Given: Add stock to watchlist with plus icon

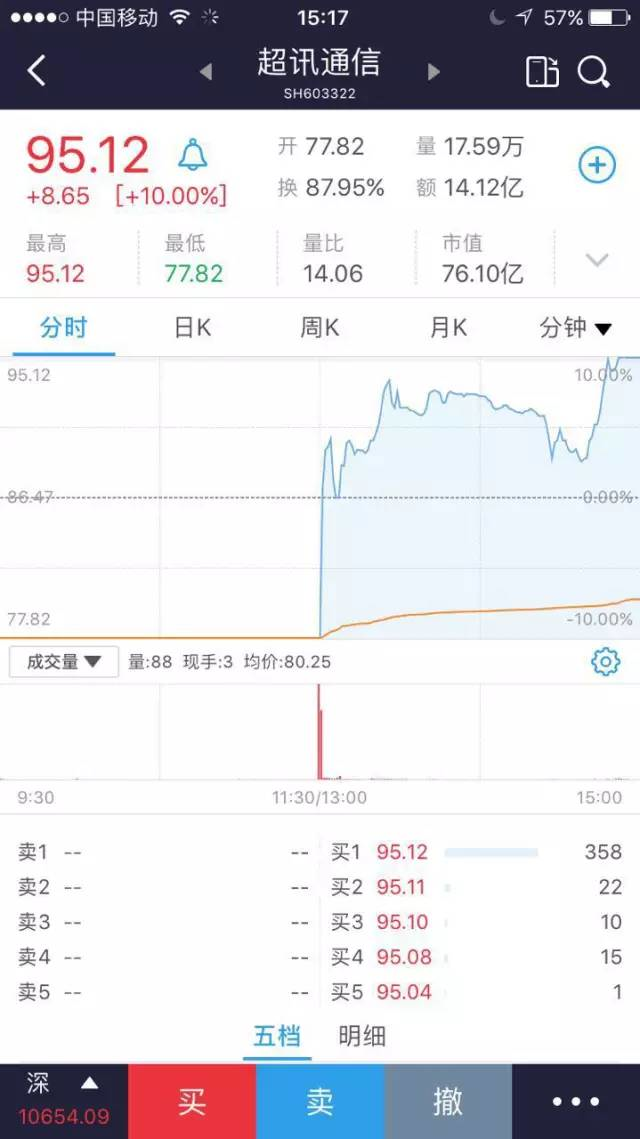Looking at the screenshot, I should point(597,165).
